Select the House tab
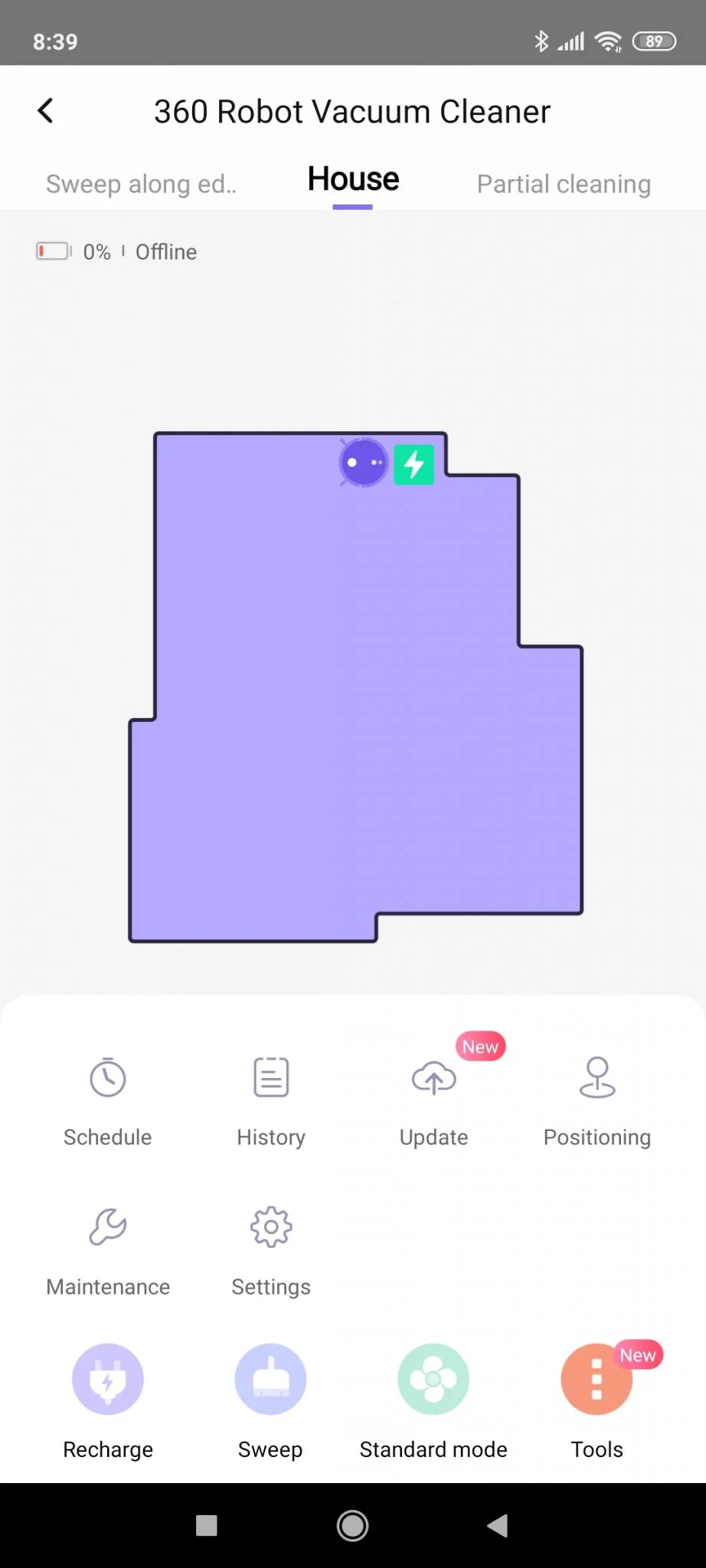This screenshot has height=1568, width=706. pyautogui.click(x=353, y=181)
